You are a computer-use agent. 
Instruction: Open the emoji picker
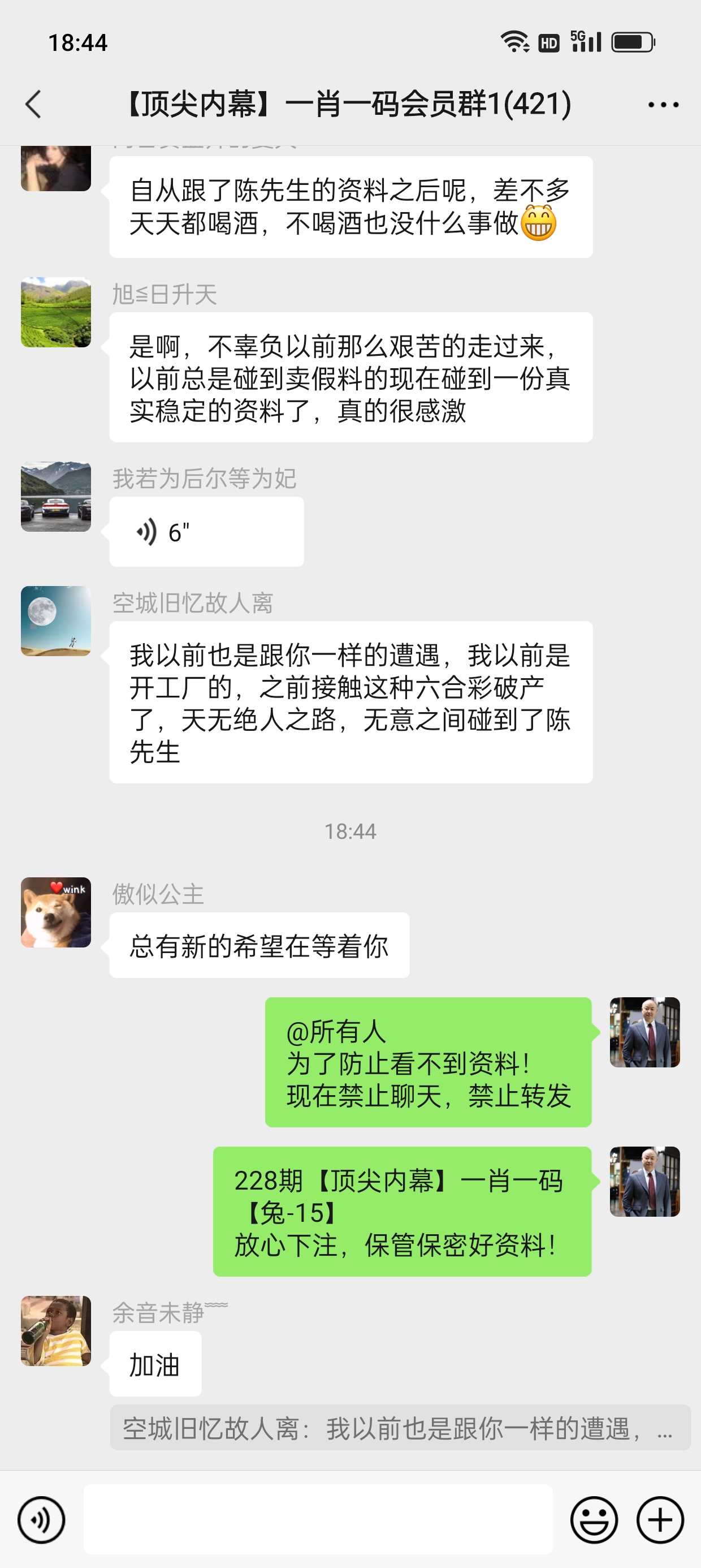click(x=593, y=1519)
